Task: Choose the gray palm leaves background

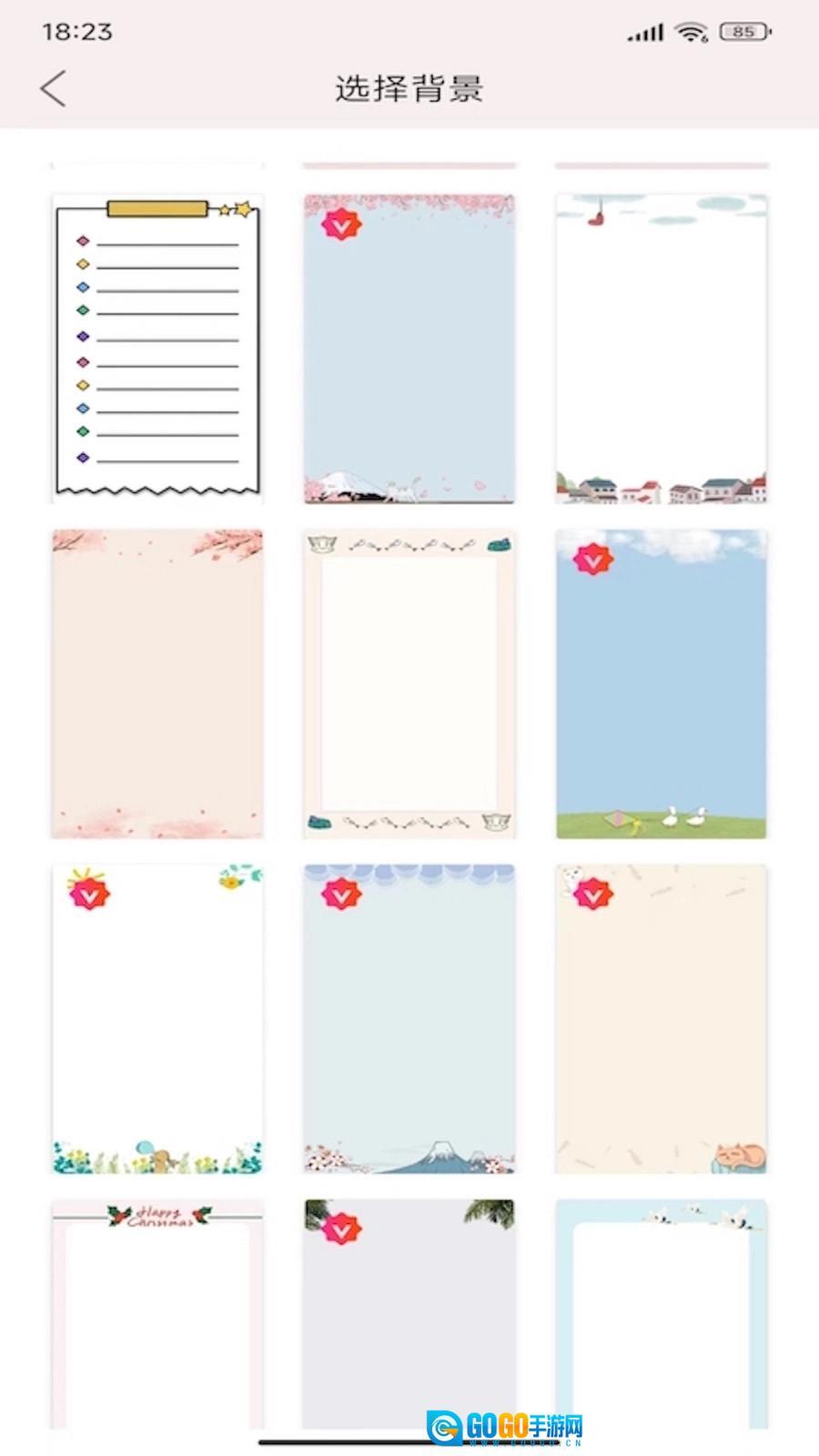Action: (x=409, y=1319)
